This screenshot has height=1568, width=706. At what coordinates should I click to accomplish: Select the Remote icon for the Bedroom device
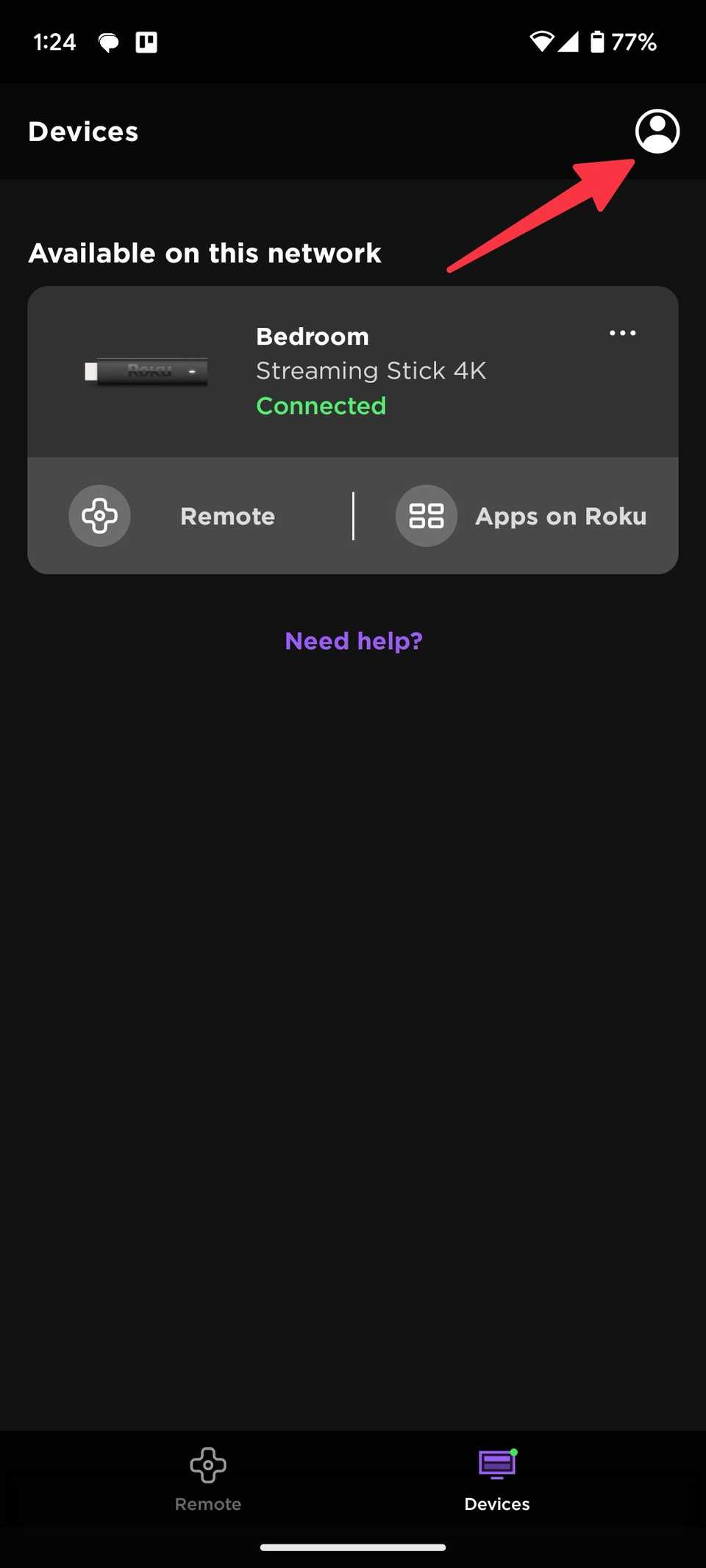(x=100, y=515)
